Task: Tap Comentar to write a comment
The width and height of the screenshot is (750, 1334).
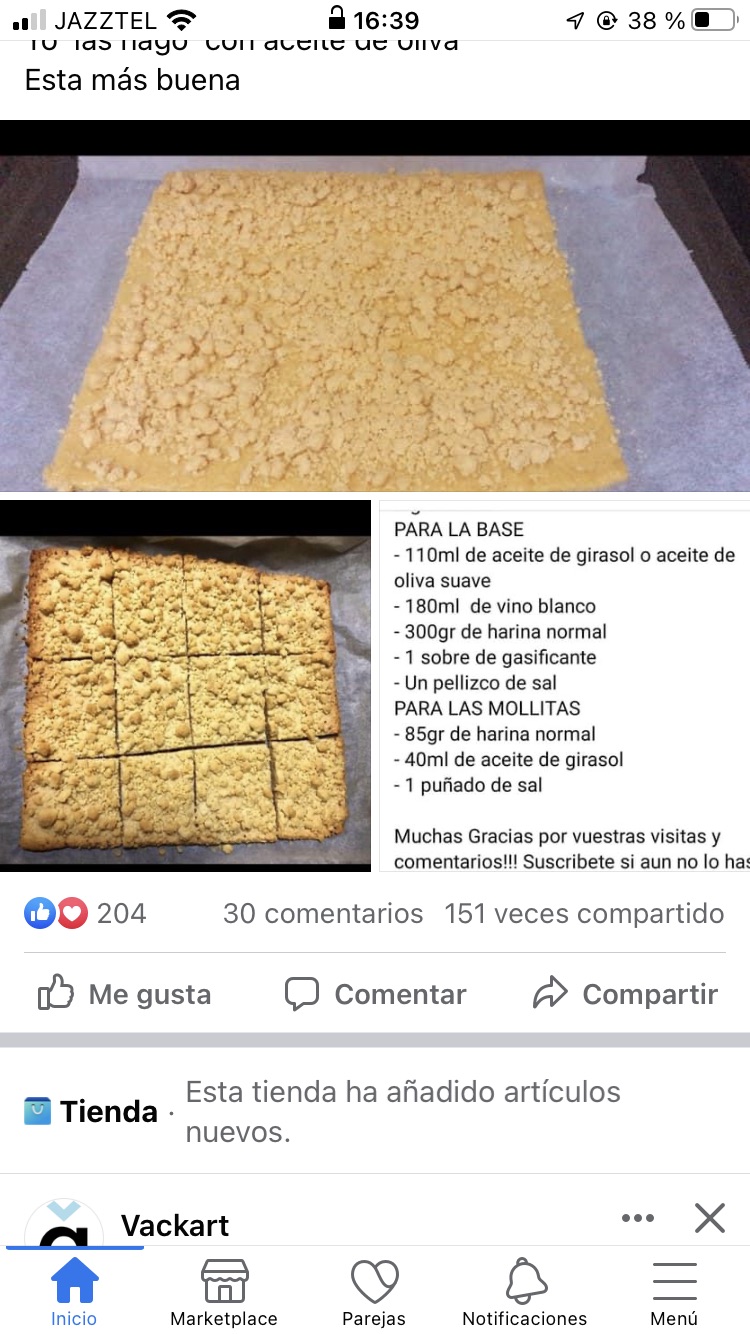Action: point(375,993)
